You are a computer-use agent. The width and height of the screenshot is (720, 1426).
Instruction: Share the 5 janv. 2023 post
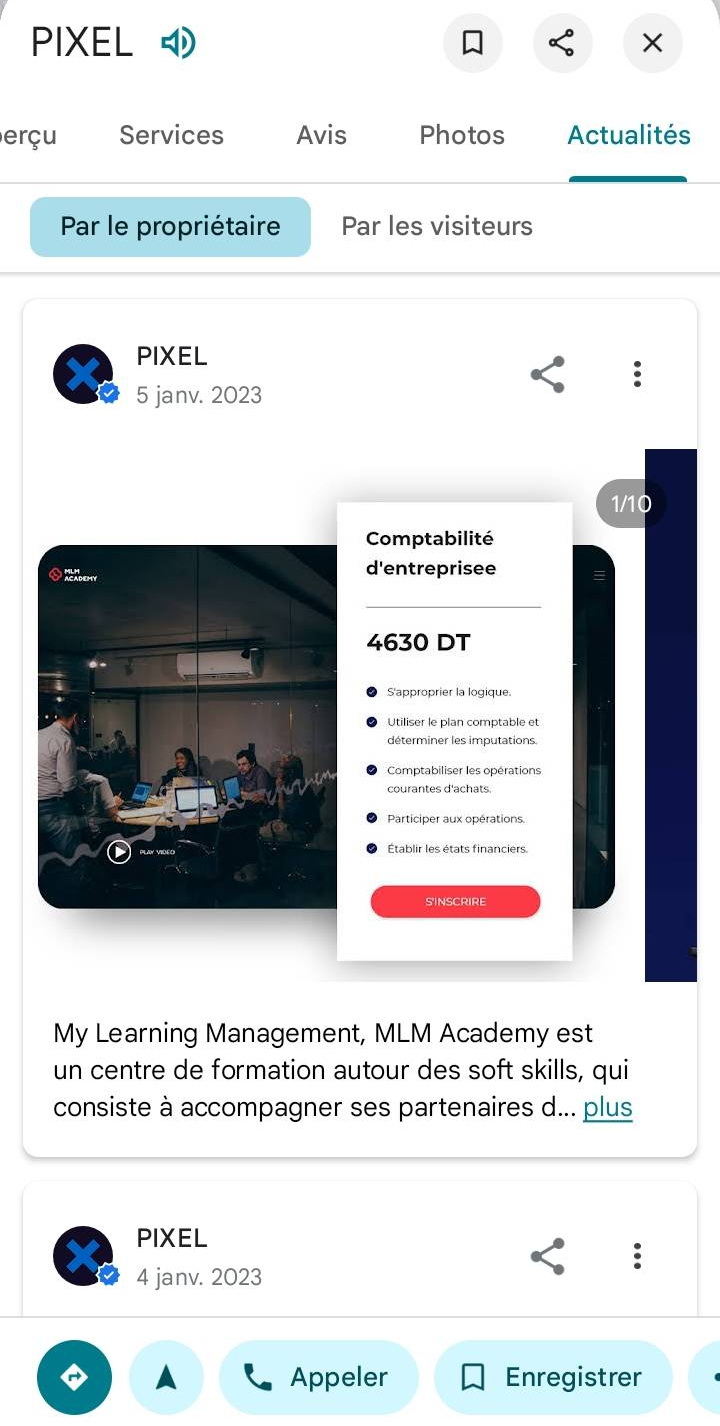(547, 375)
